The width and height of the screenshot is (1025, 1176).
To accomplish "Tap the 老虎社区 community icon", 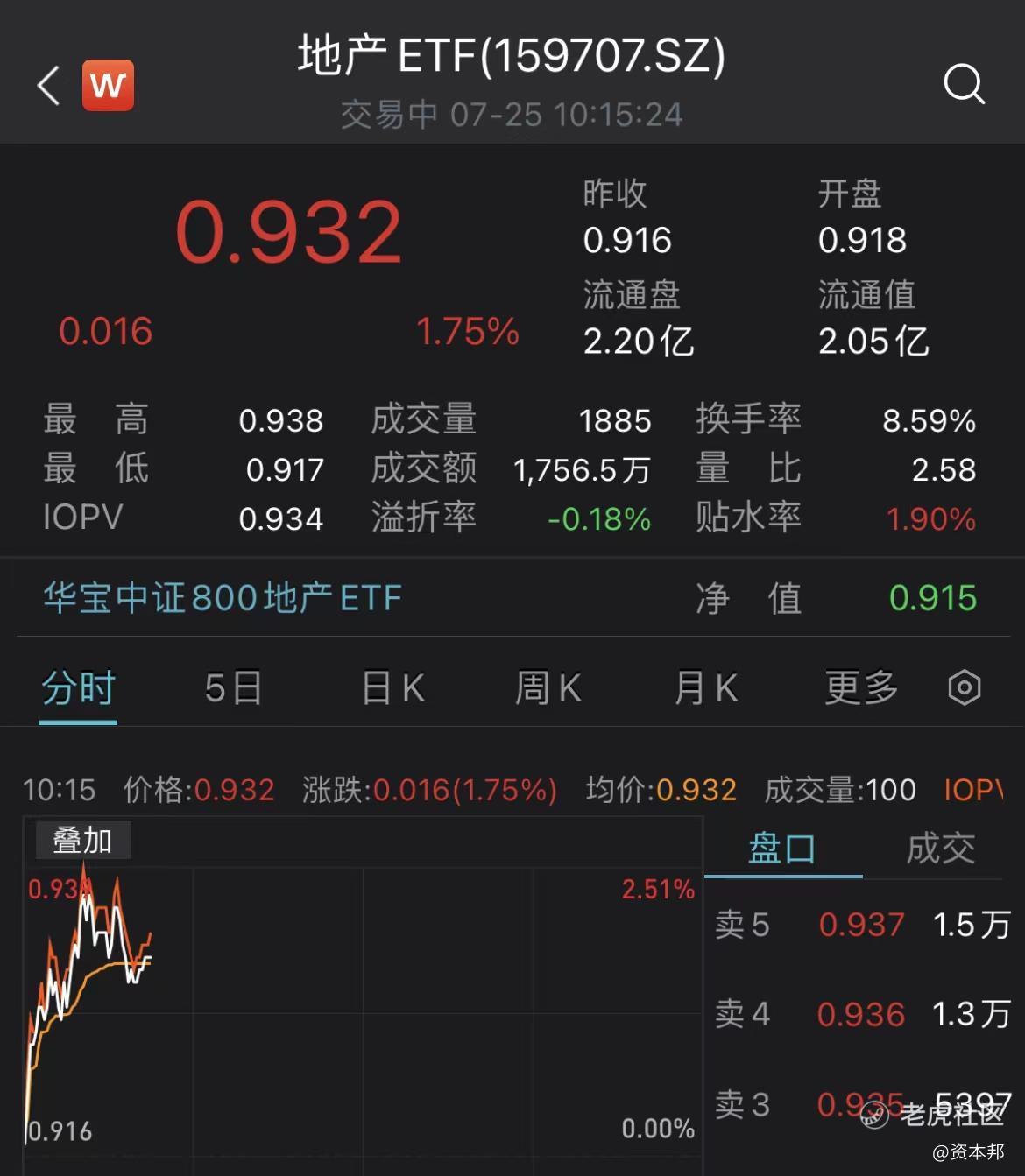I will click(x=872, y=1113).
